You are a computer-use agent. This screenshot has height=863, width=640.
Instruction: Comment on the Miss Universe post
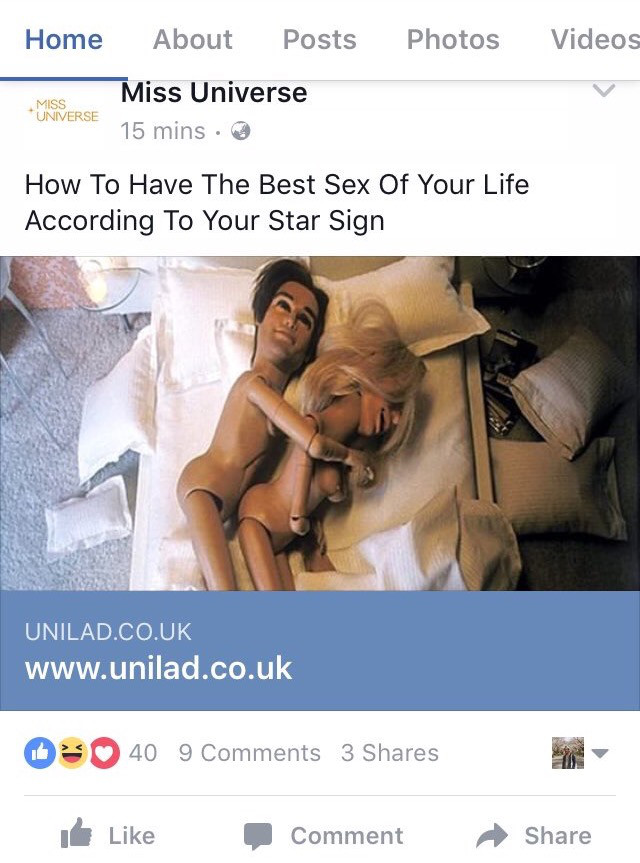click(x=323, y=835)
